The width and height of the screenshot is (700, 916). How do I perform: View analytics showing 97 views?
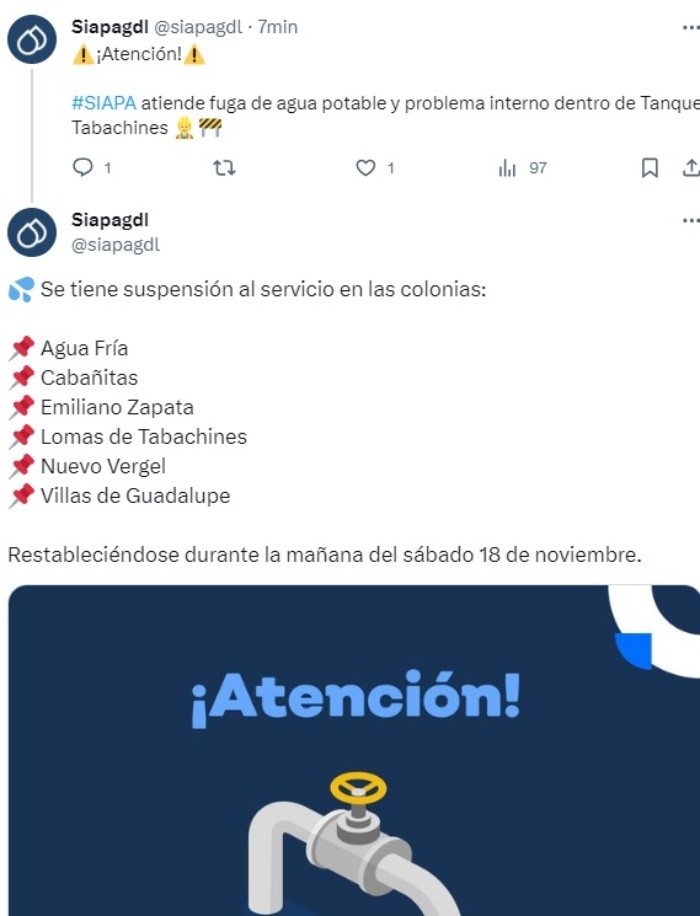508,168
